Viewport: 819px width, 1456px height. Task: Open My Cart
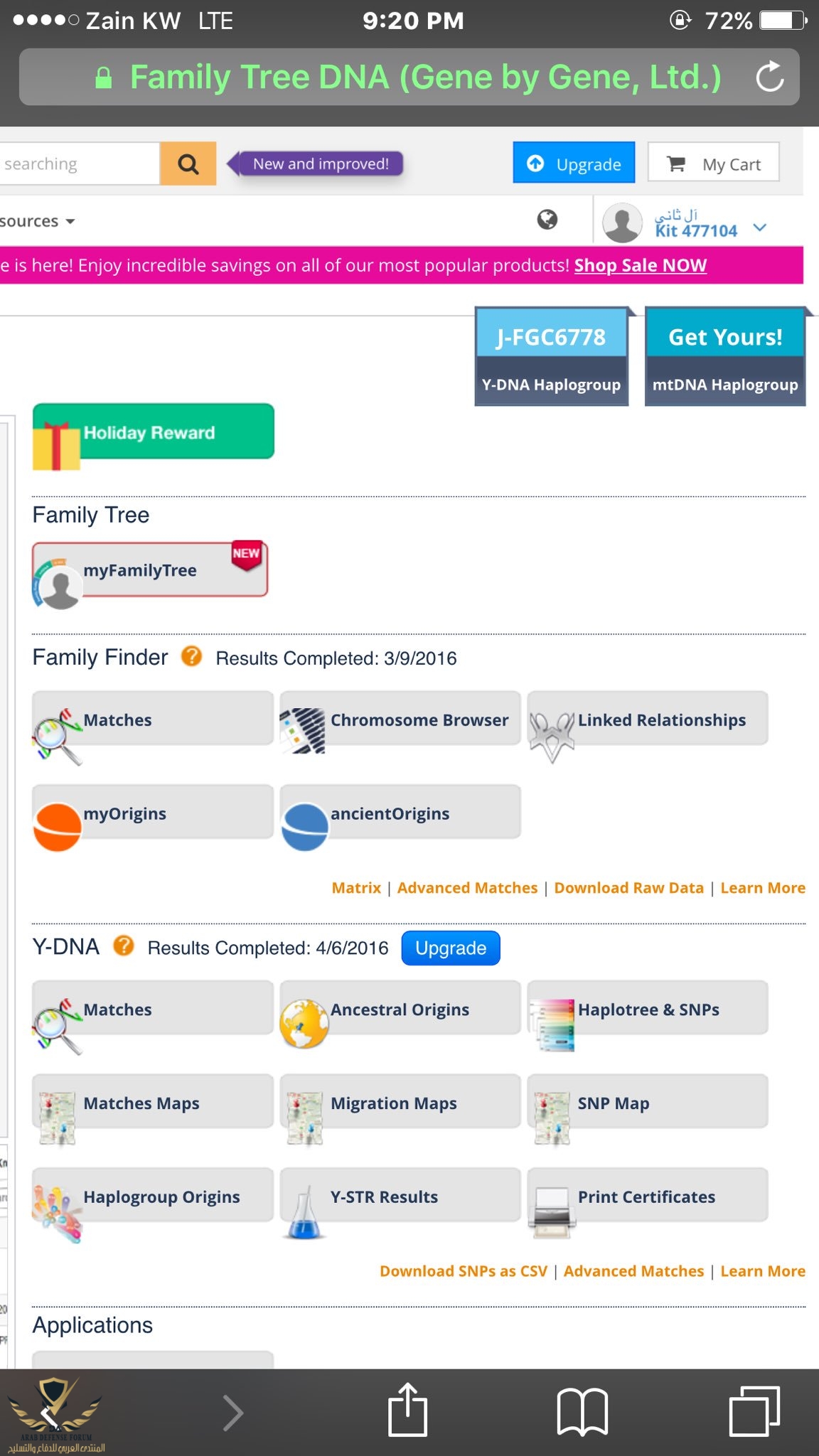point(713,164)
